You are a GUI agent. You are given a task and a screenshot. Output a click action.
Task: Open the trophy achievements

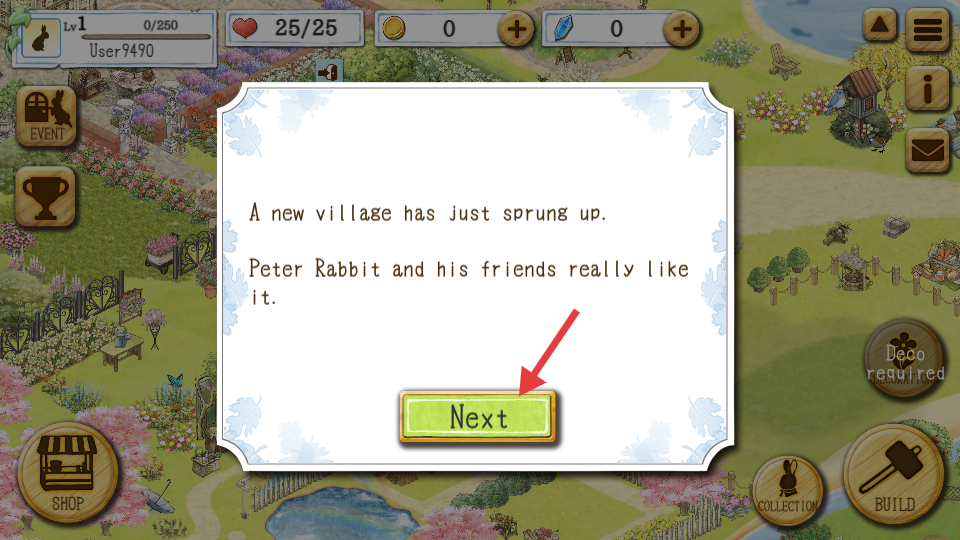click(x=47, y=195)
